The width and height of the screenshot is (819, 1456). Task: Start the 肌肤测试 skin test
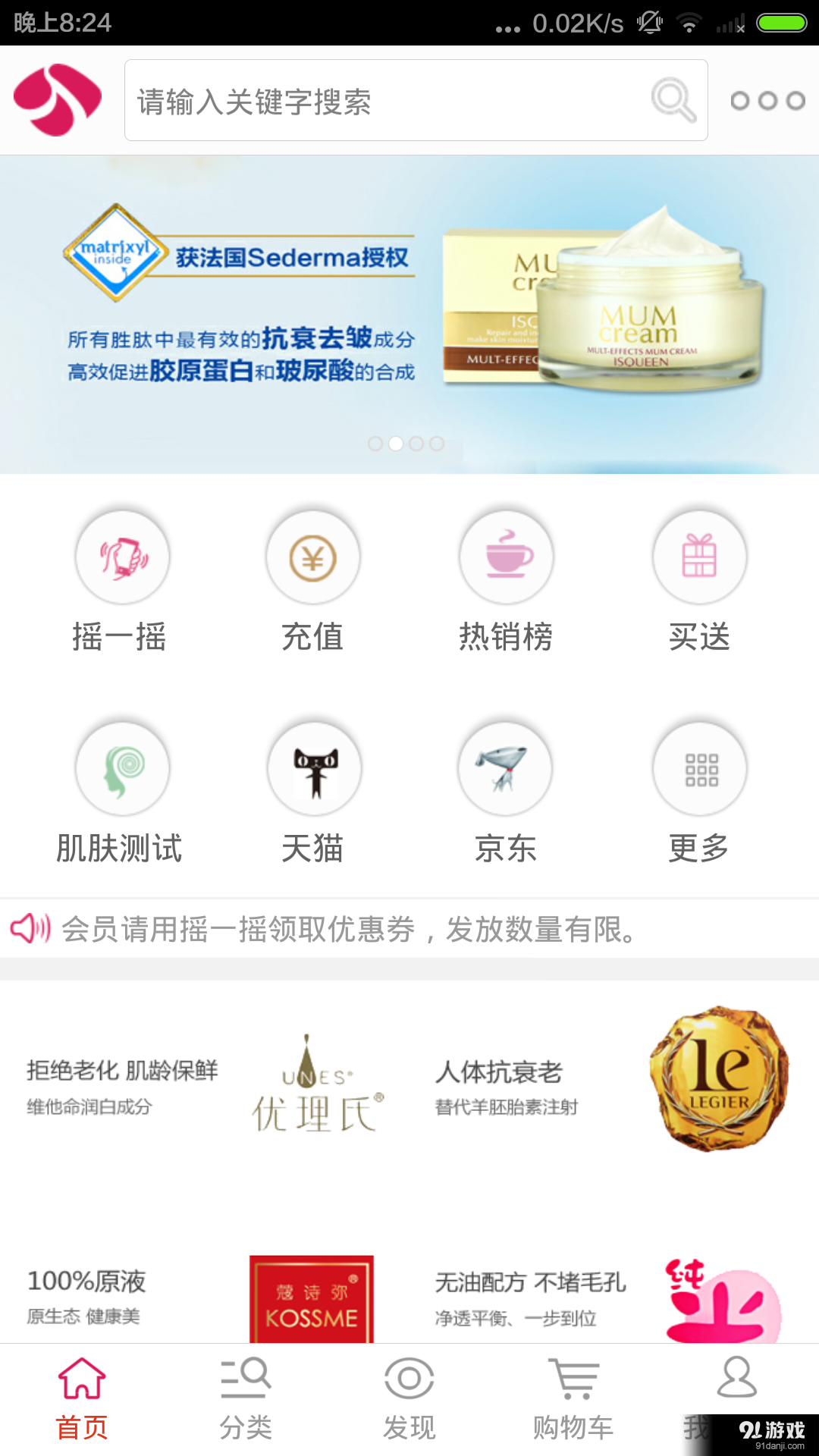tap(123, 767)
